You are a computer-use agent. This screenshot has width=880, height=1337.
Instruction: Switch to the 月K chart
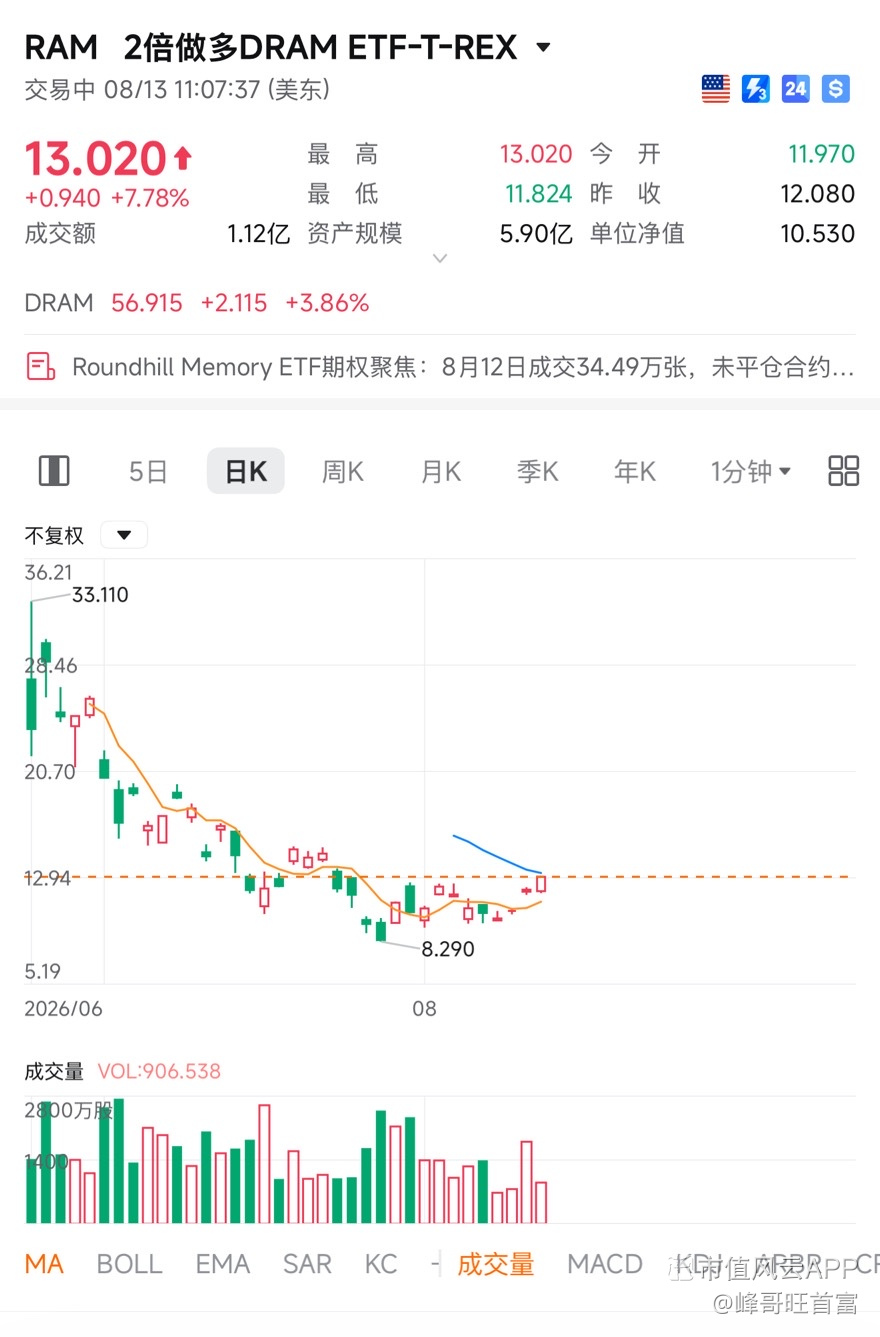(x=440, y=471)
